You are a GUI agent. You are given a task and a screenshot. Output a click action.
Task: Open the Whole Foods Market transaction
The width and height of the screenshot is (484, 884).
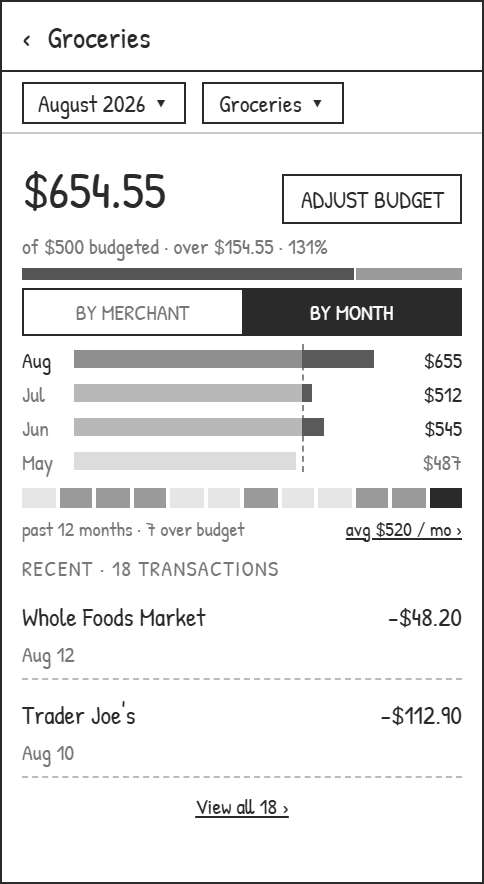[242, 635]
